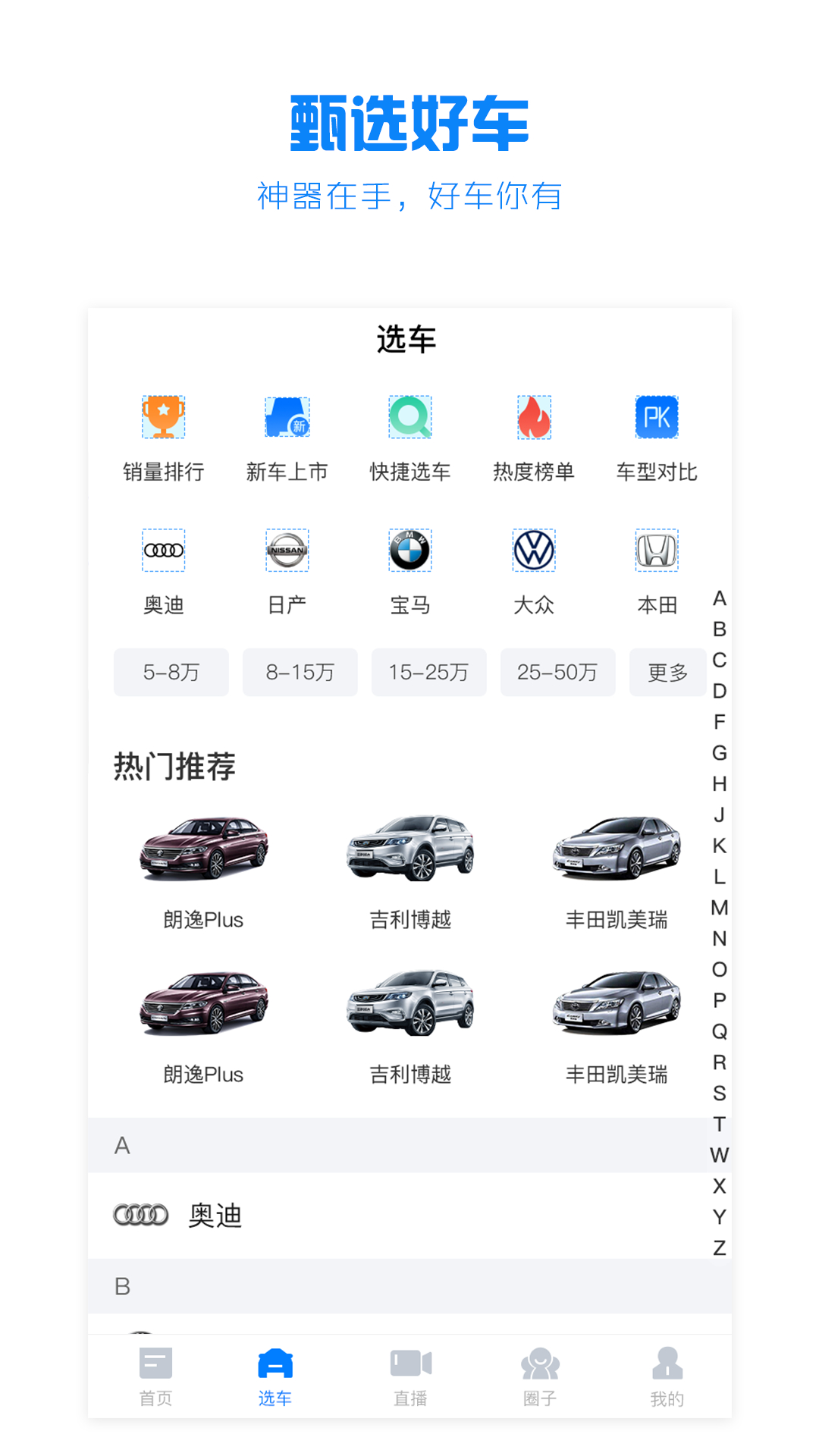Jump to letter M in the alphabet index
The image size is (819, 1456).
720,907
